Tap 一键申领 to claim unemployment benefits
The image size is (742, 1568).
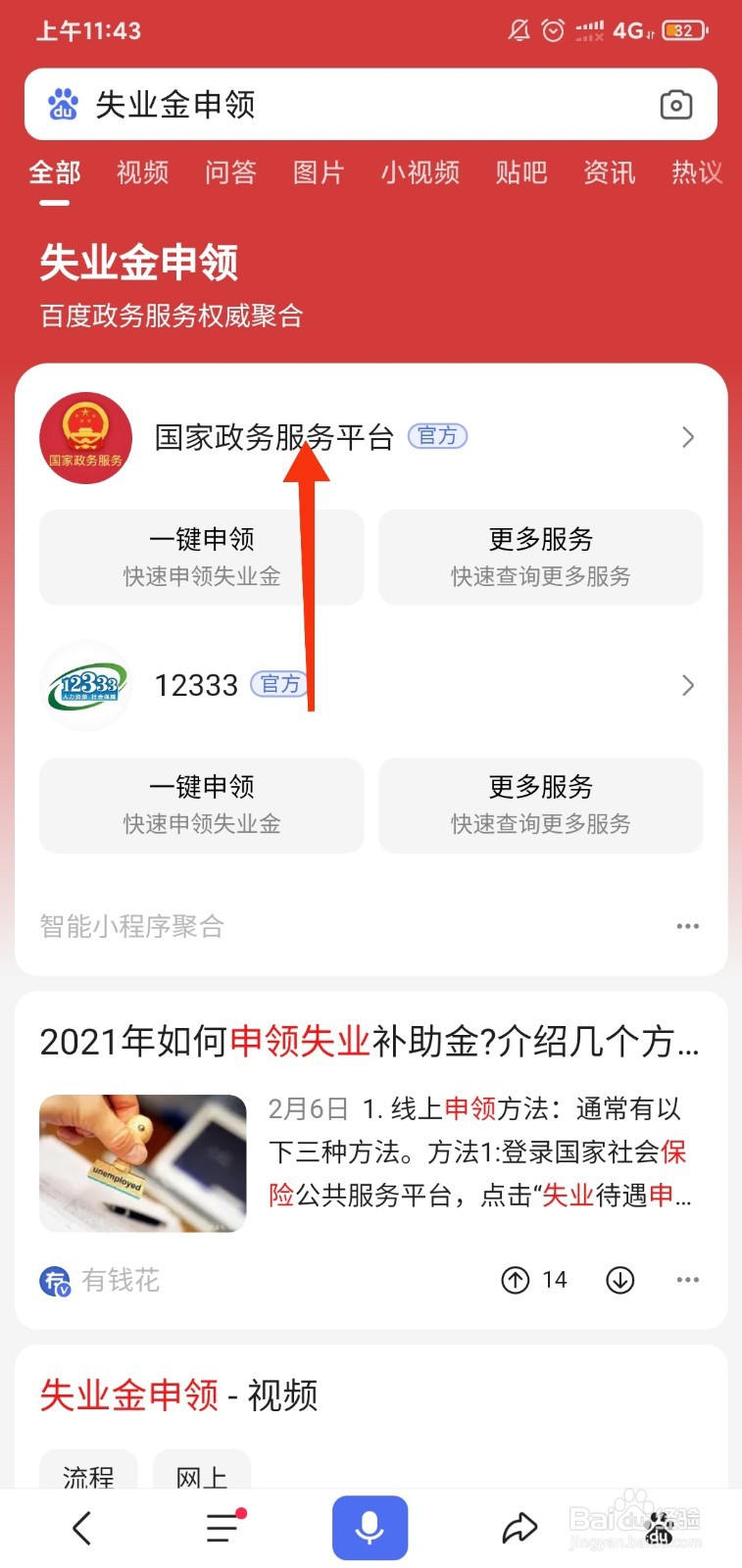click(201, 557)
